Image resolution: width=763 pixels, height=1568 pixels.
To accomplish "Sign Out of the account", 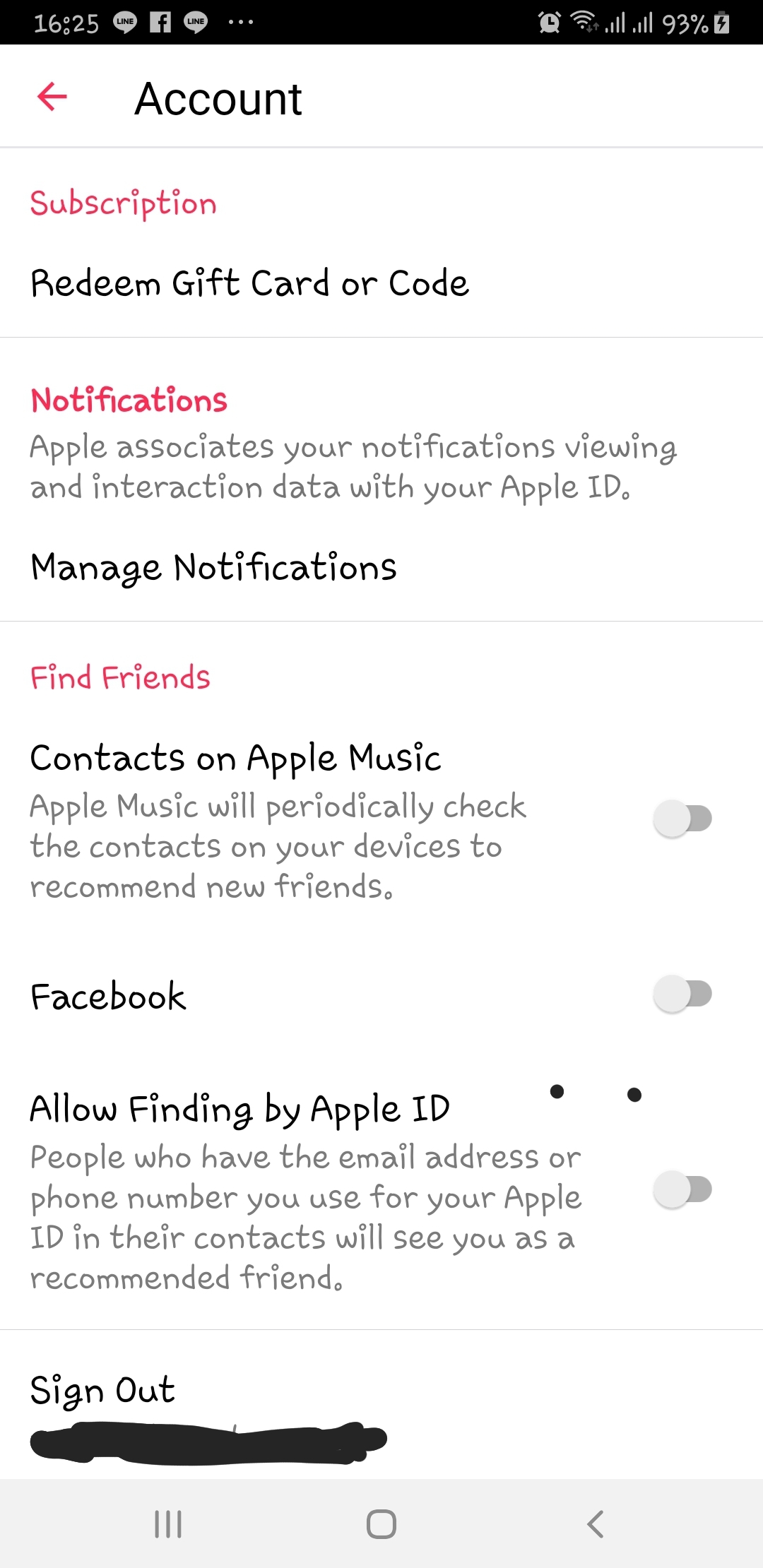I will [x=103, y=1389].
